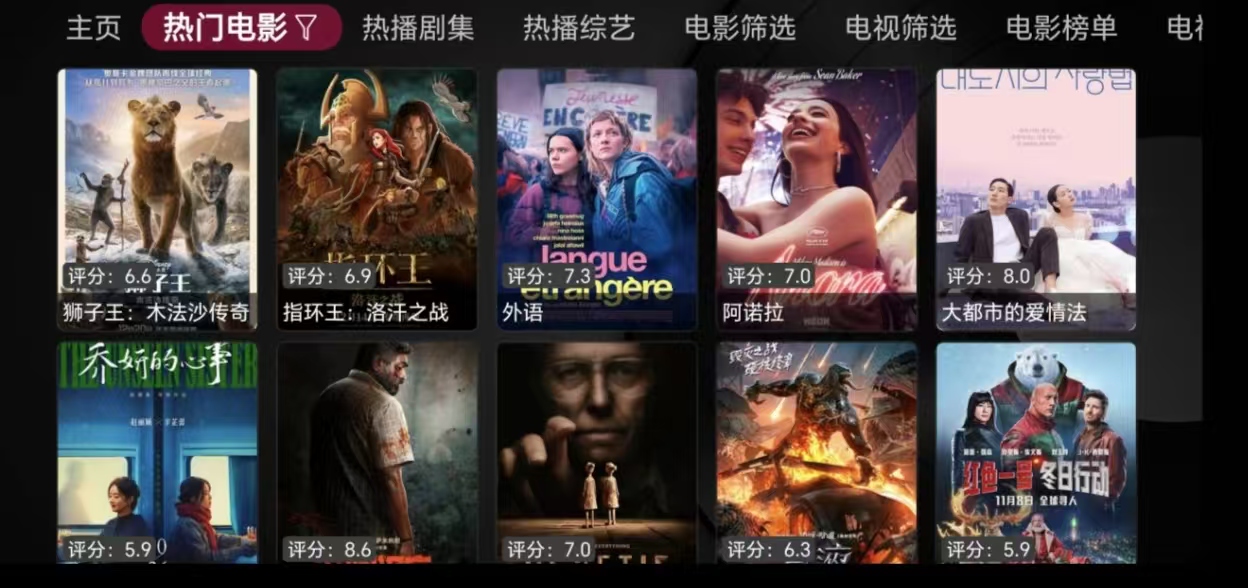The height and width of the screenshot is (588, 1248).
Task: Go to the 热播综艺 tab
Action: [x=579, y=28]
